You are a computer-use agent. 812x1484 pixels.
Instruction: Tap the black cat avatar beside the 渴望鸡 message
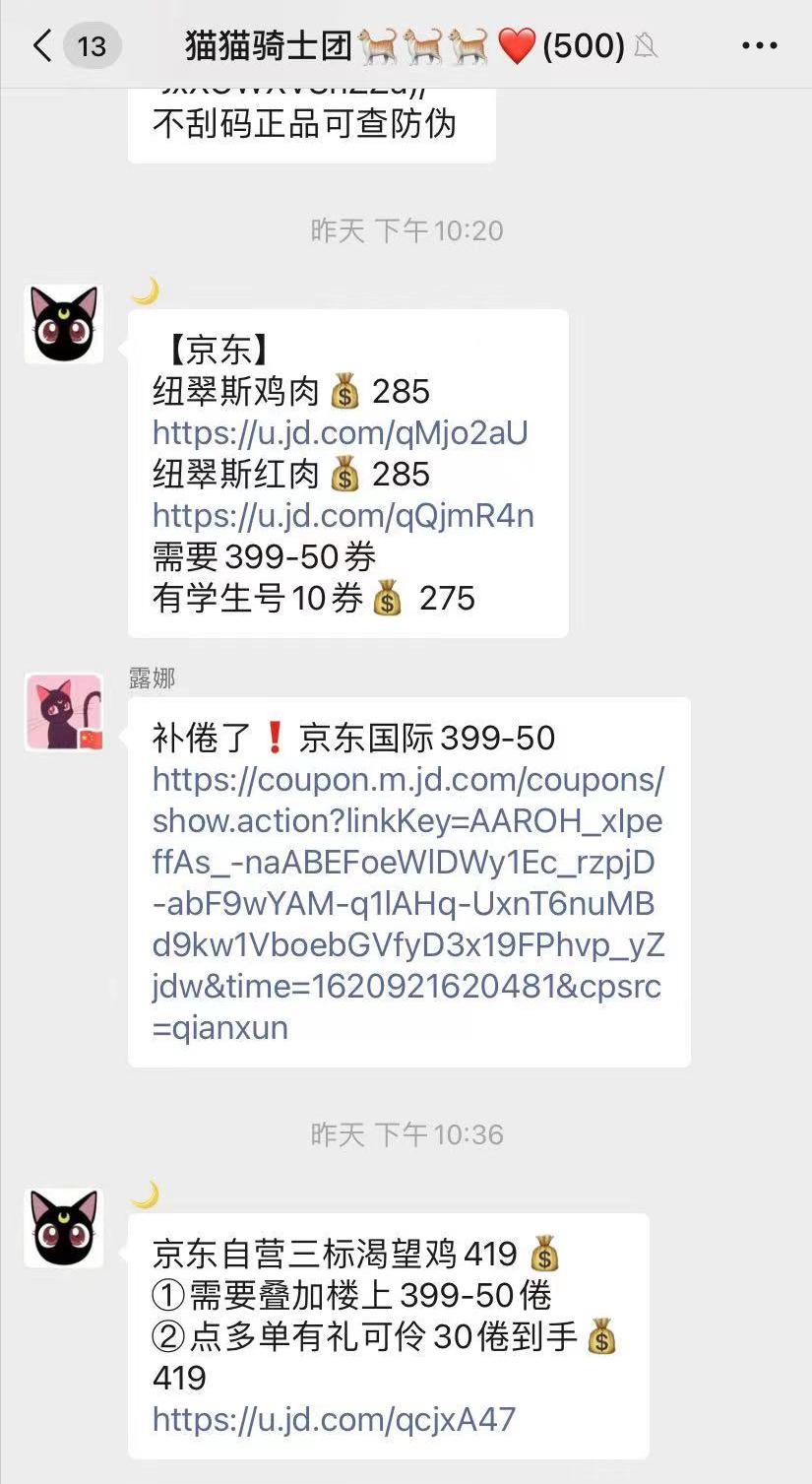coord(64,1227)
